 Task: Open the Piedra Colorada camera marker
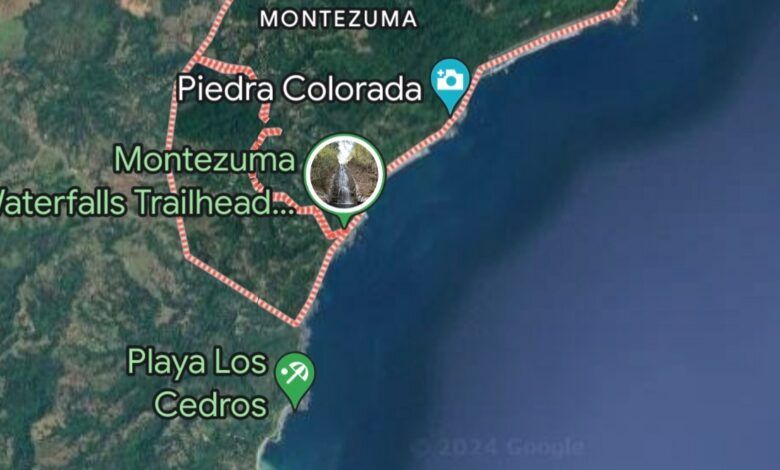[x=451, y=81]
